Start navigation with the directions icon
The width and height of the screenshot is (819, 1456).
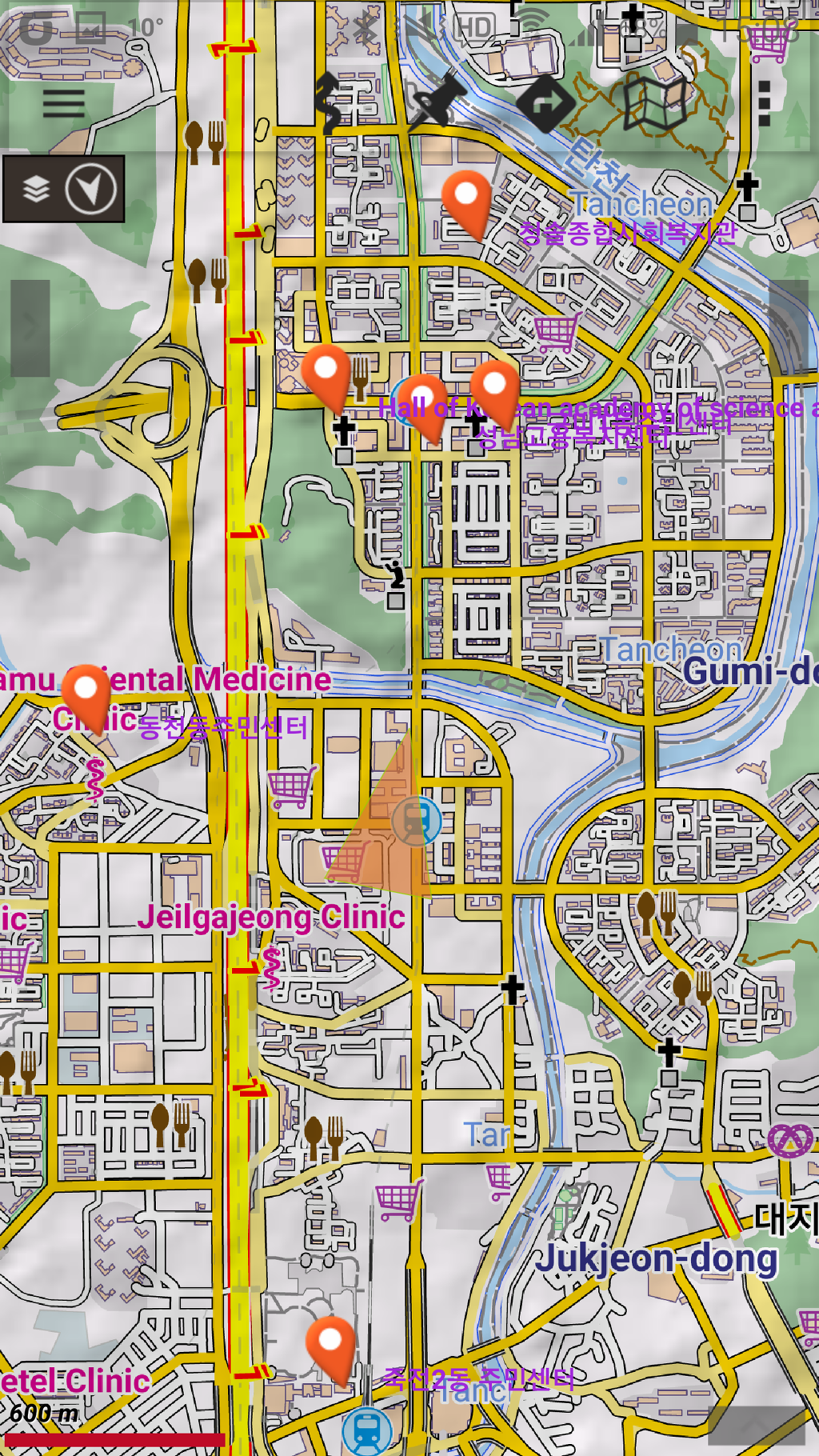[x=545, y=104]
